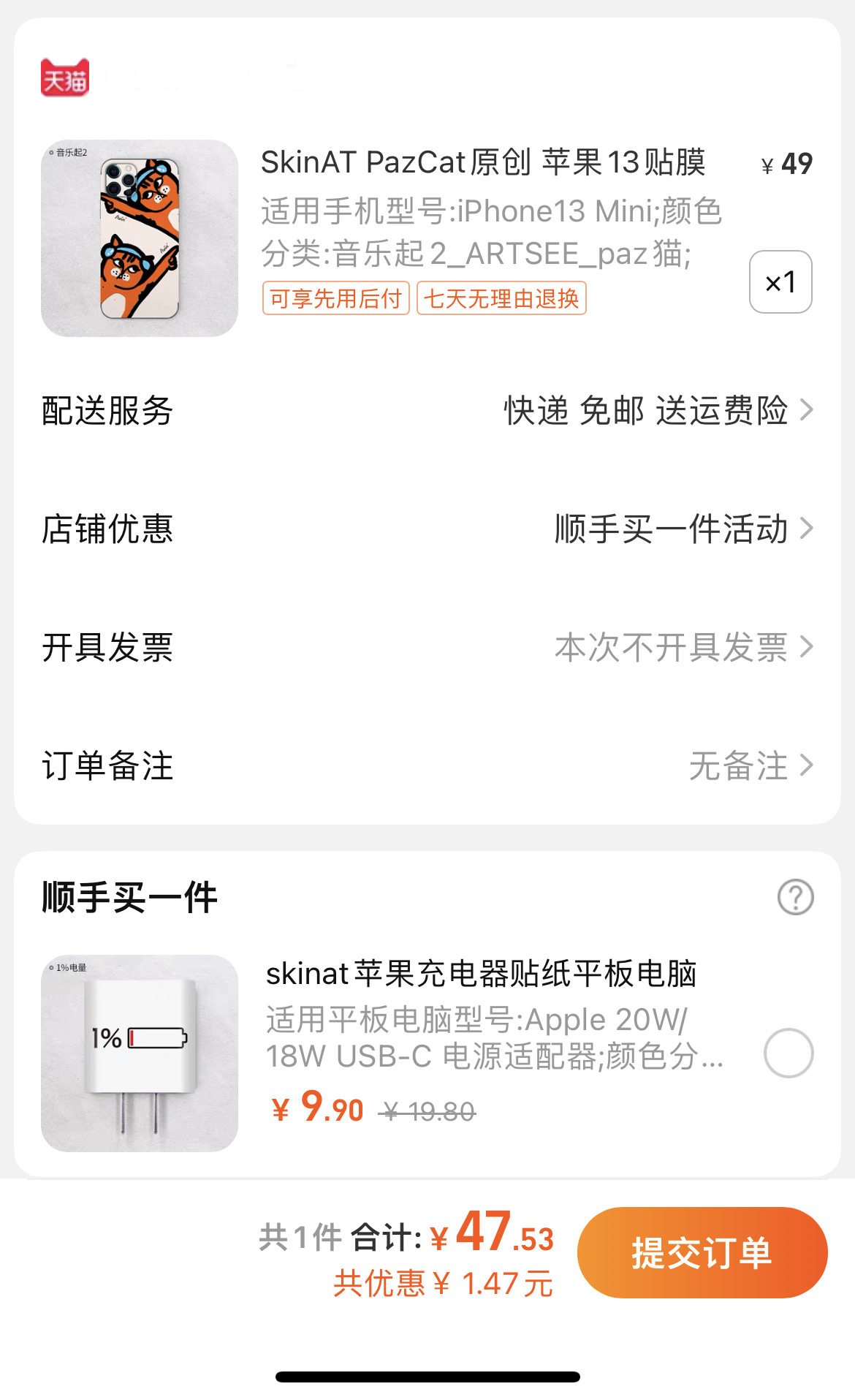Open the 开具发票 invoice settings

(427, 648)
